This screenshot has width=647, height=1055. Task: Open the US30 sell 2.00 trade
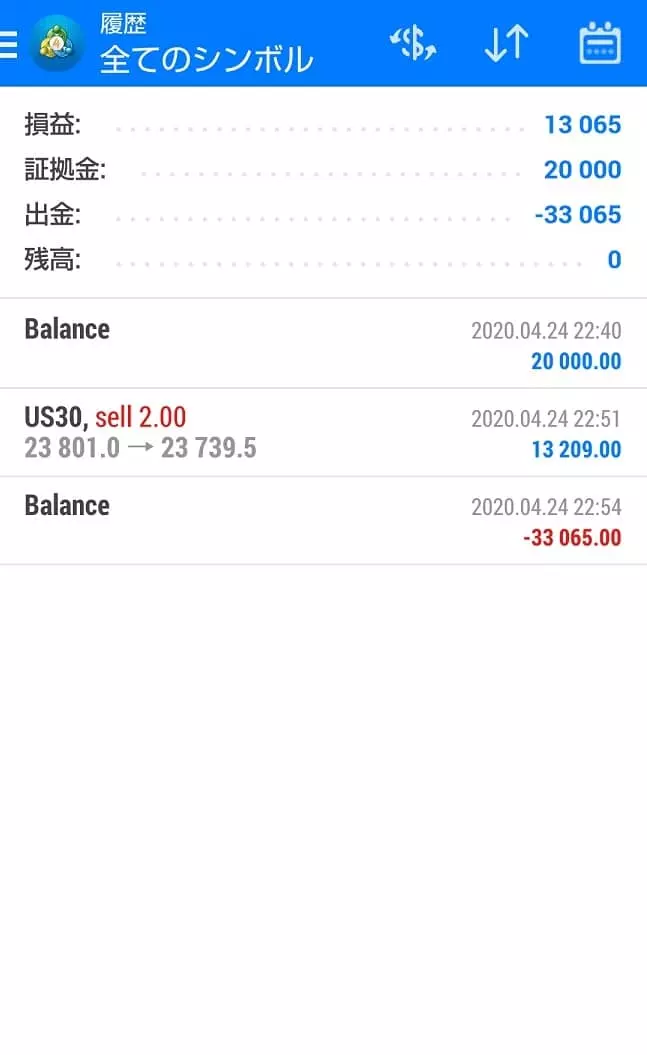point(324,433)
